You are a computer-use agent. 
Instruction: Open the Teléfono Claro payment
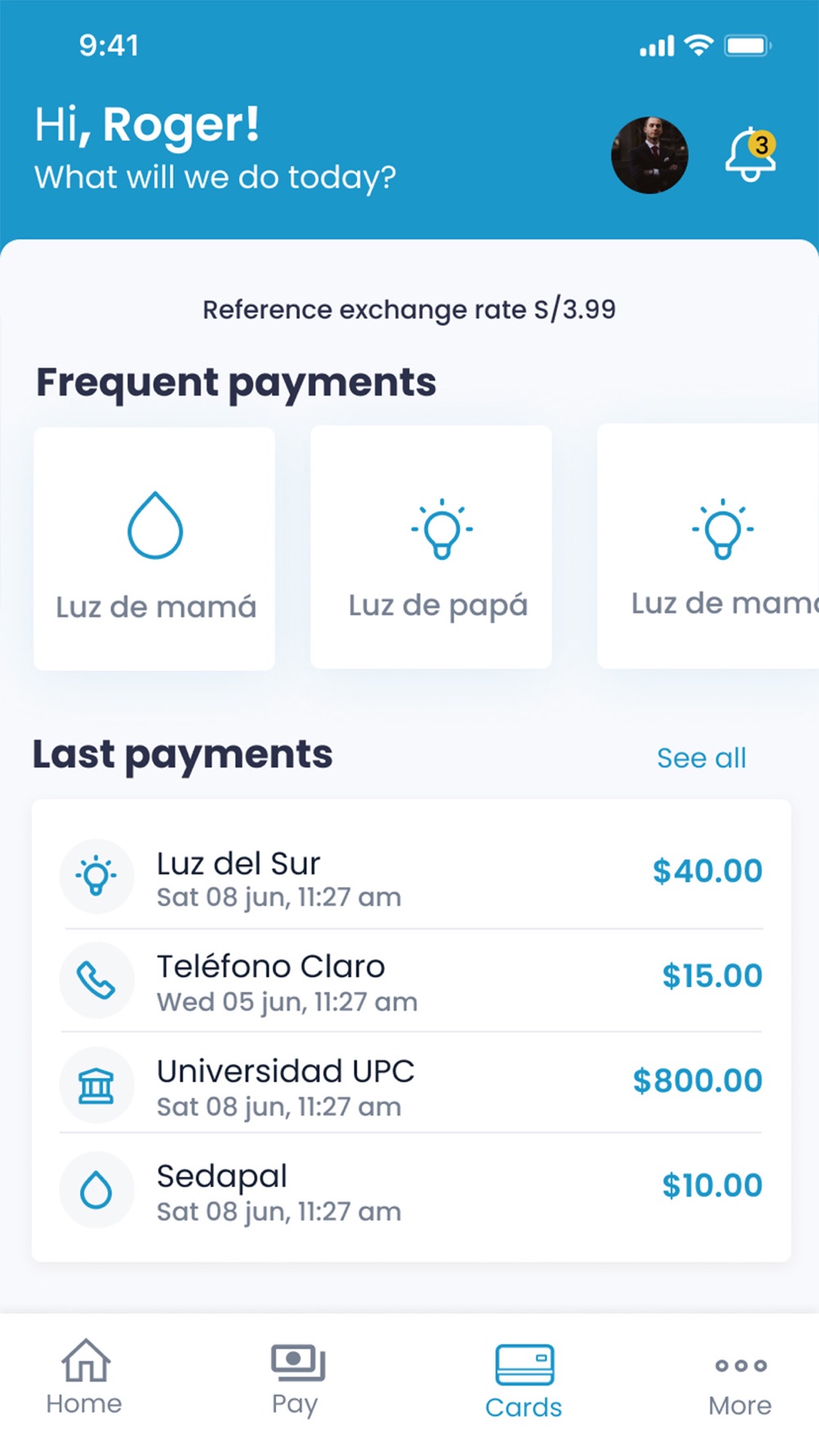tap(409, 982)
